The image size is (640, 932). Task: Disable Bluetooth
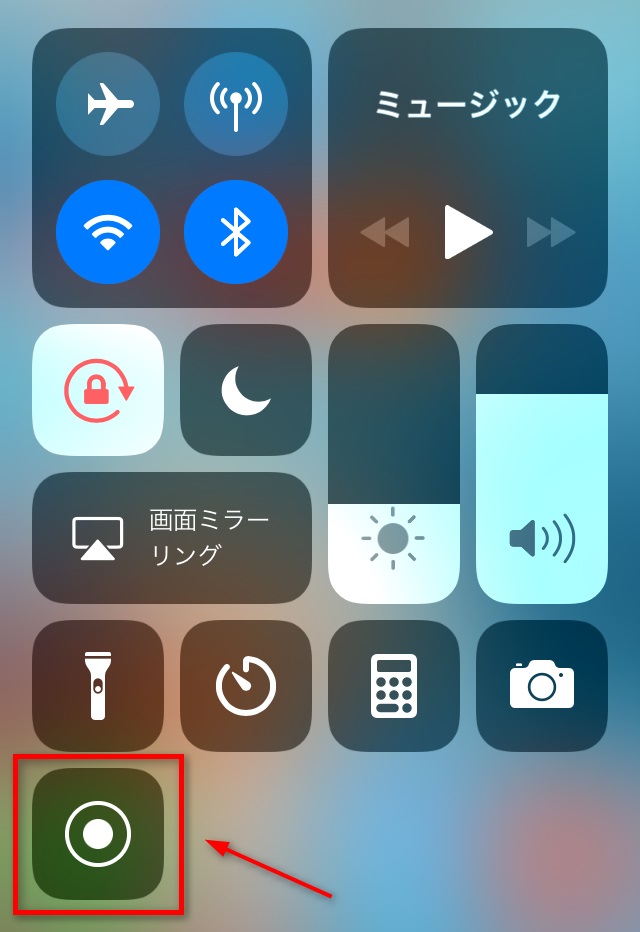pos(236,232)
